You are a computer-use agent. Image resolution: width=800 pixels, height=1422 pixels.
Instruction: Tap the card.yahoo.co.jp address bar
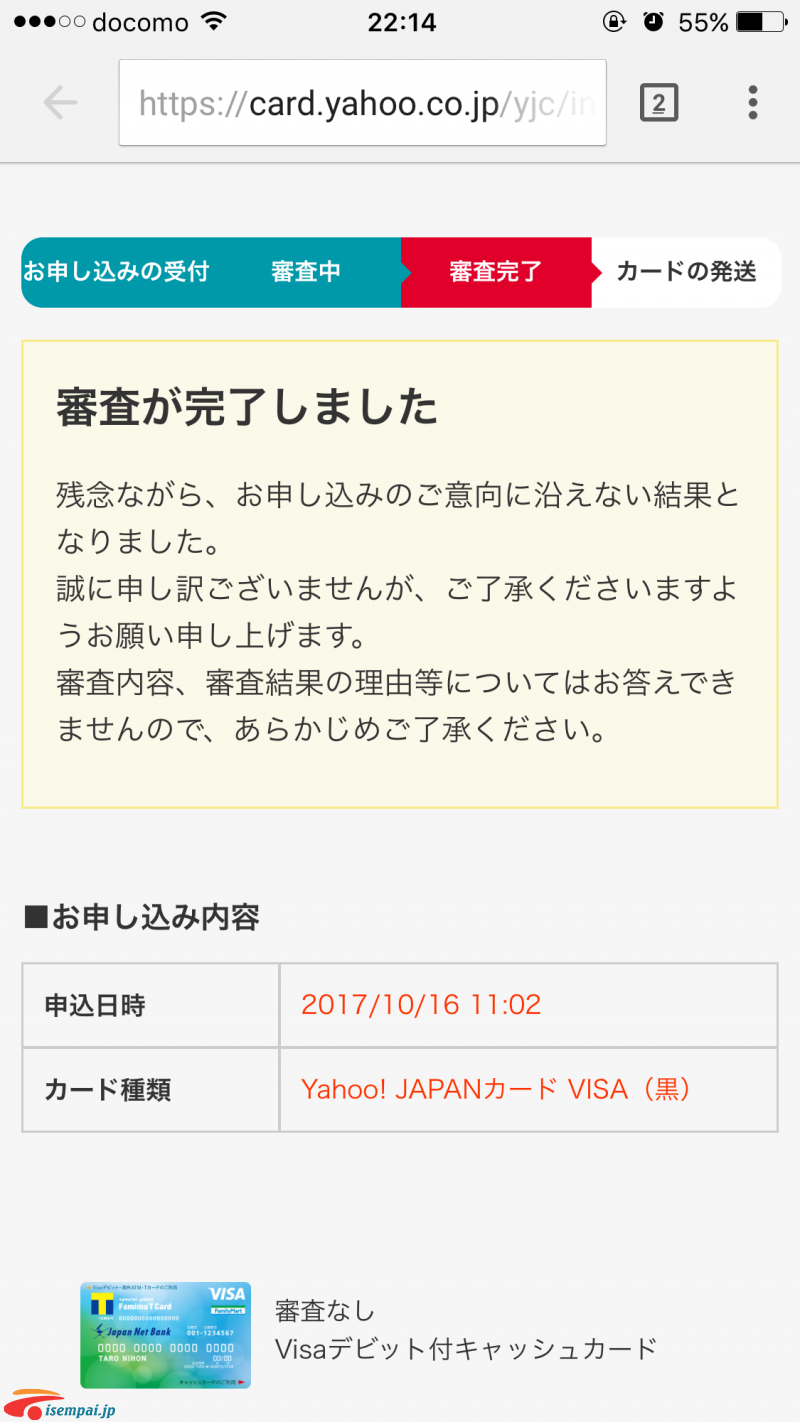[362, 103]
